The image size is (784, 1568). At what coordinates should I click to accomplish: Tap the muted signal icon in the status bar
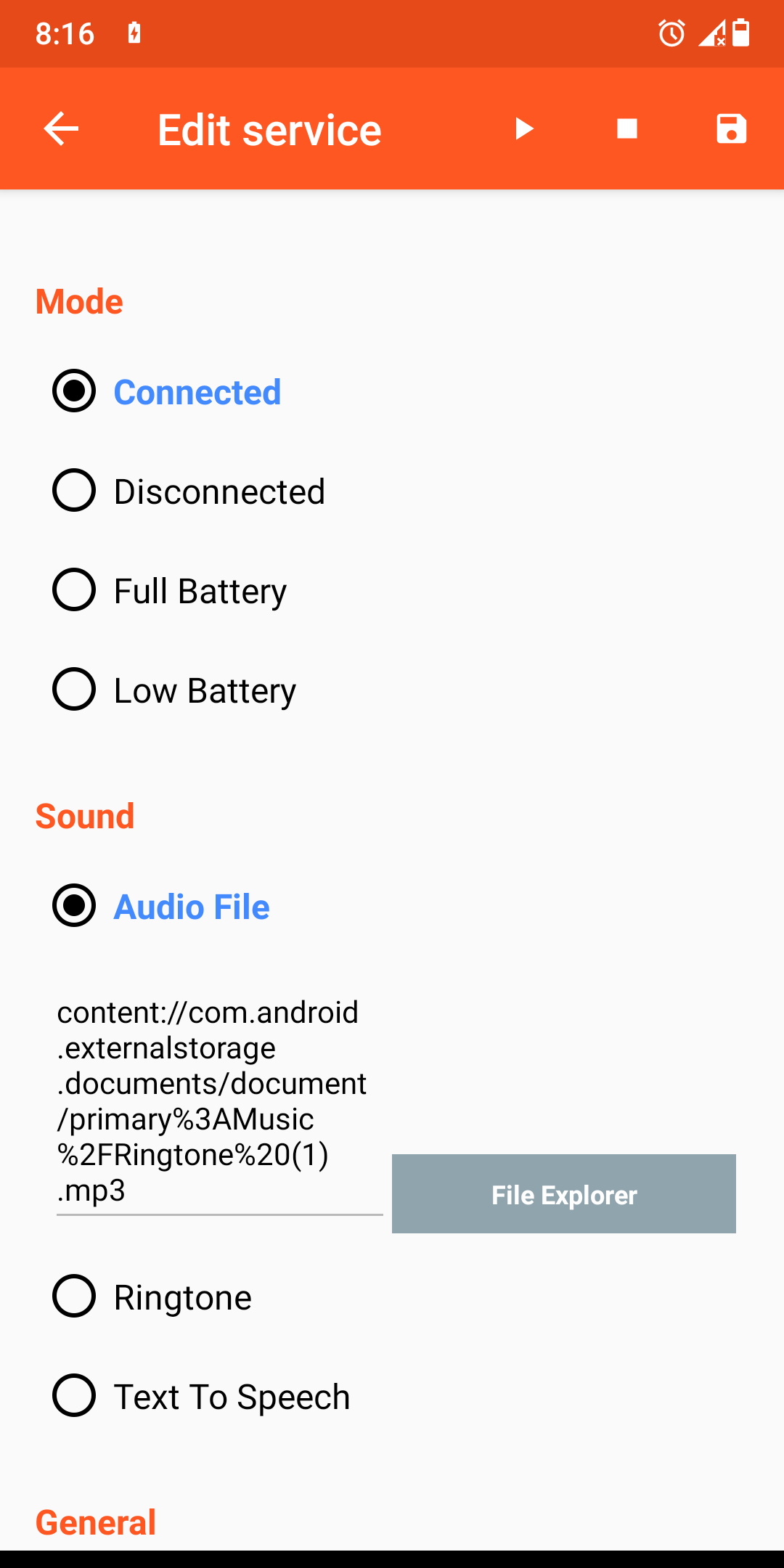(x=708, y=33)
